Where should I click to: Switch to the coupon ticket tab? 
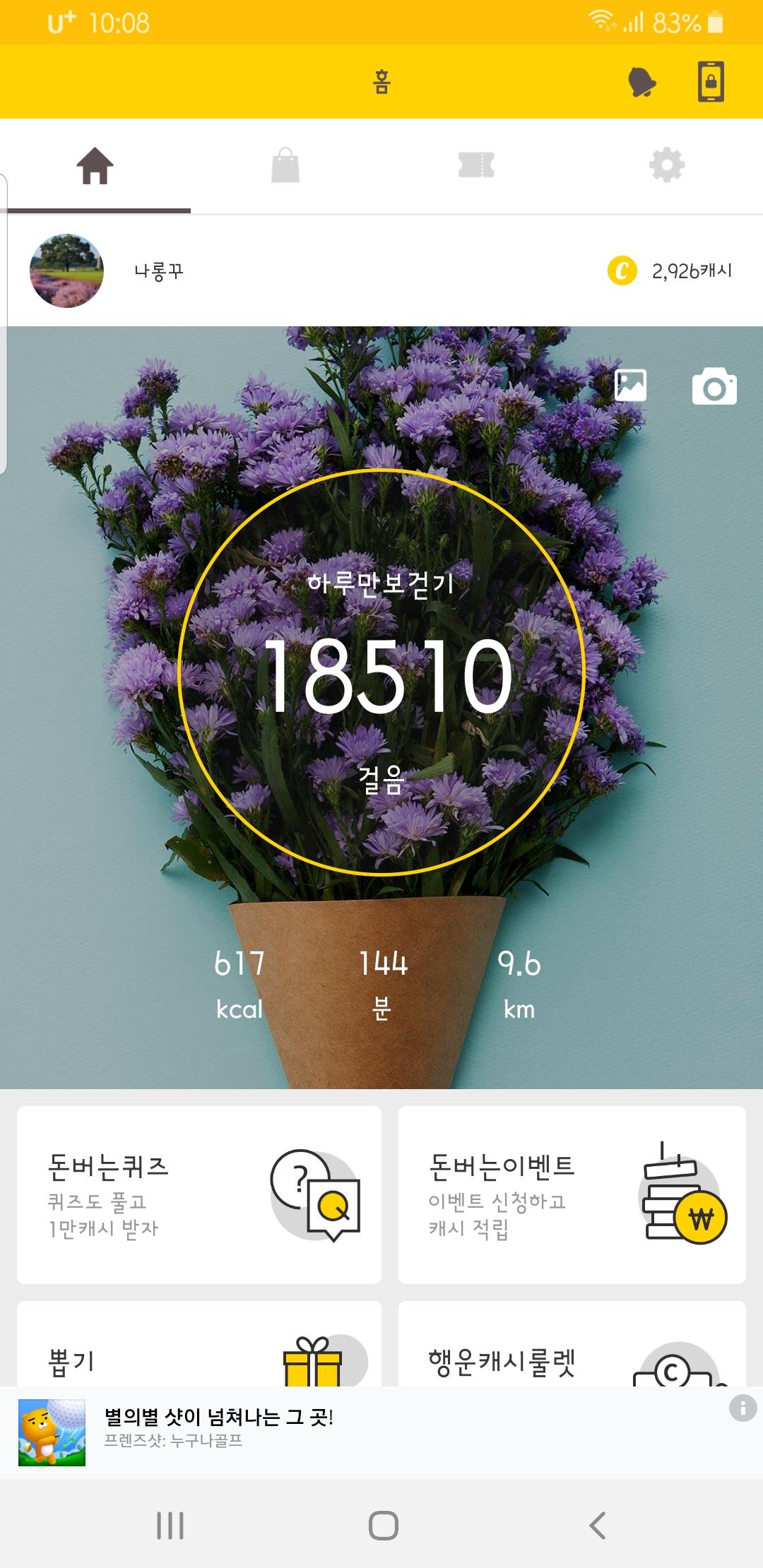(476, 166)
